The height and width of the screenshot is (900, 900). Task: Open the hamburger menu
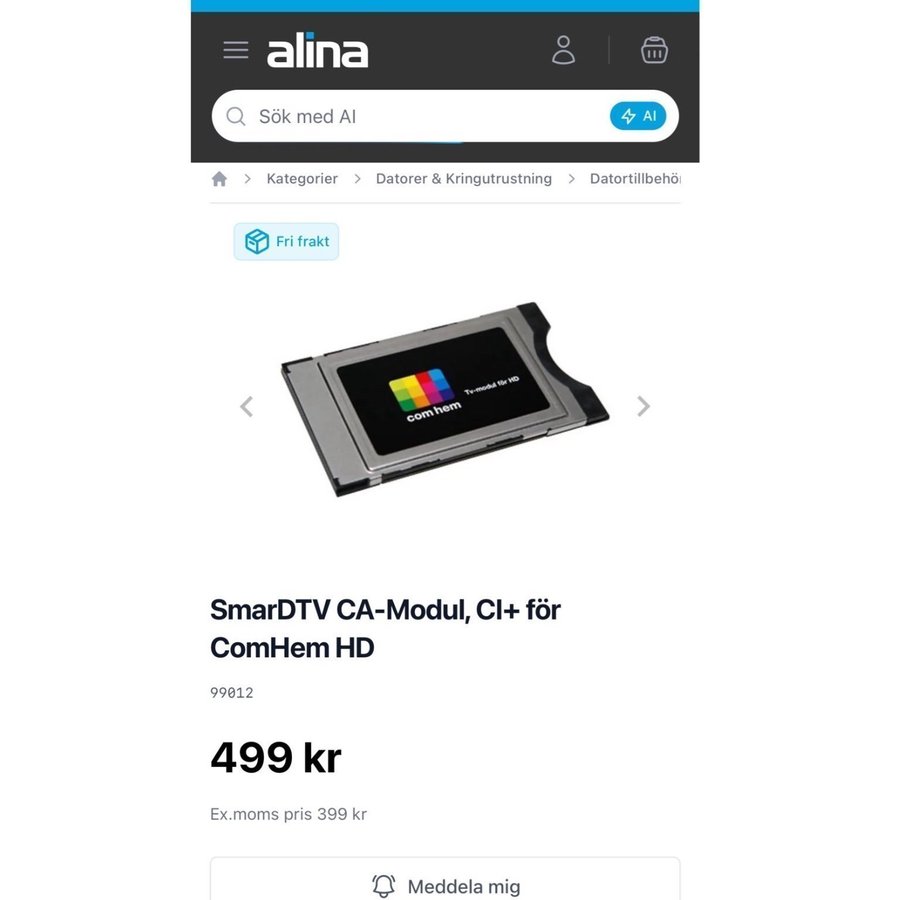tap(236, 50)
